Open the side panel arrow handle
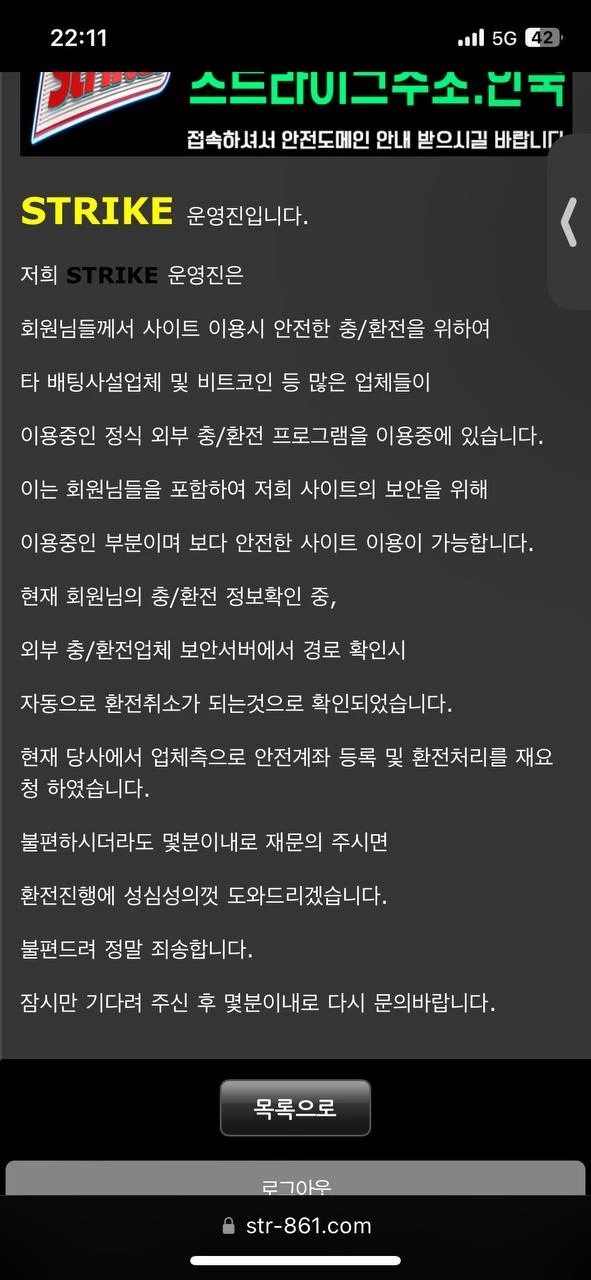Screen dimensions: 591x1280 click(x=569, y=222)
